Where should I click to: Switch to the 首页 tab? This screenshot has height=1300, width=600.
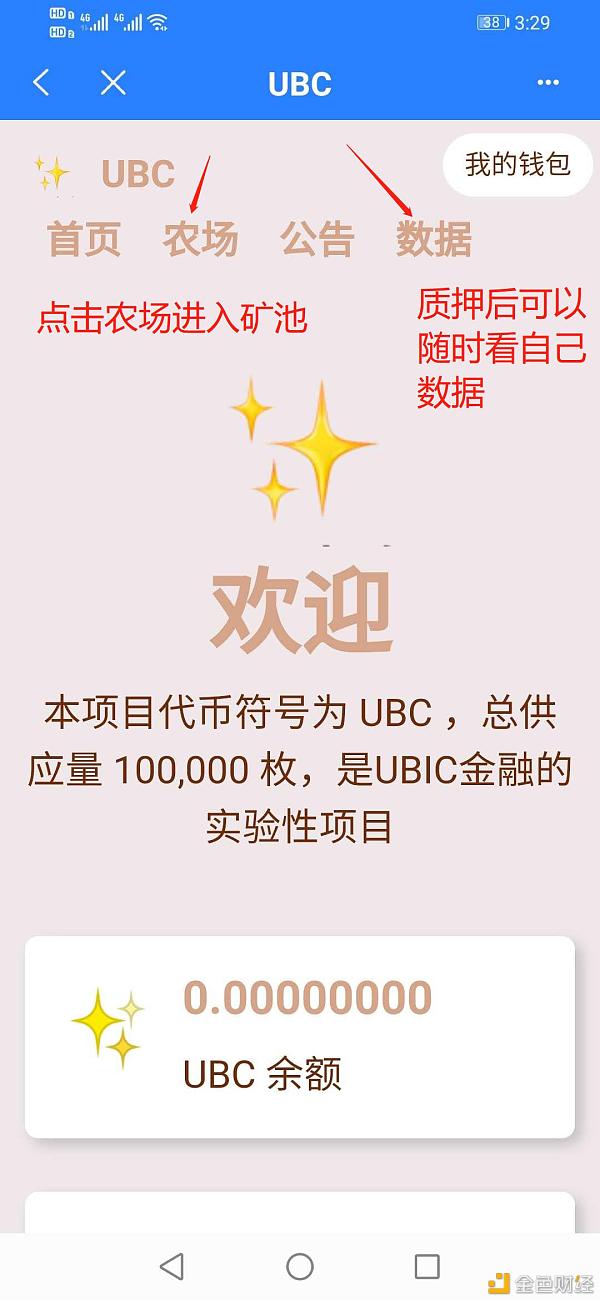[84, 240]
